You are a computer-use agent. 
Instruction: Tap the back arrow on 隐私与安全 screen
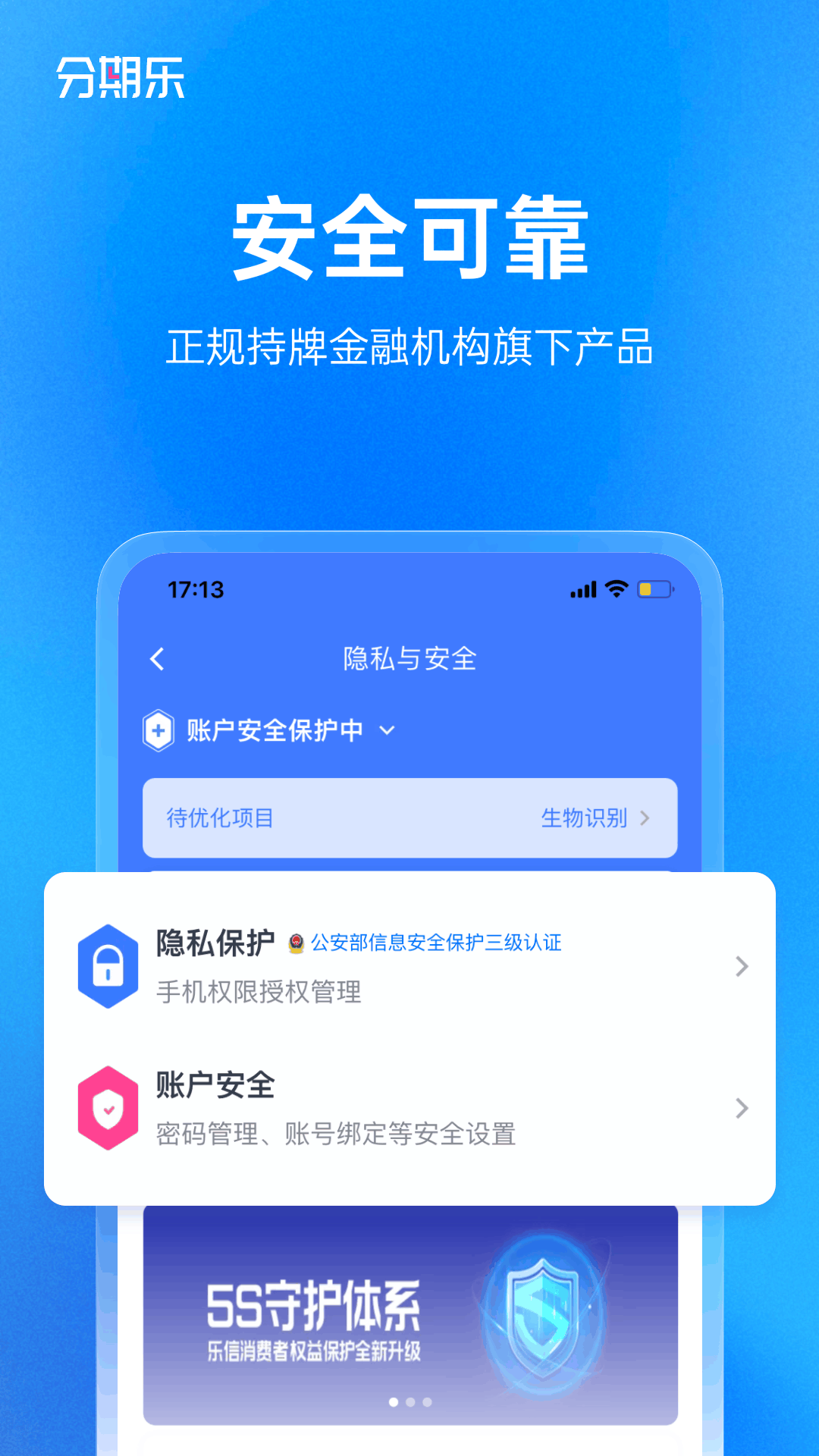coord(158,660)
